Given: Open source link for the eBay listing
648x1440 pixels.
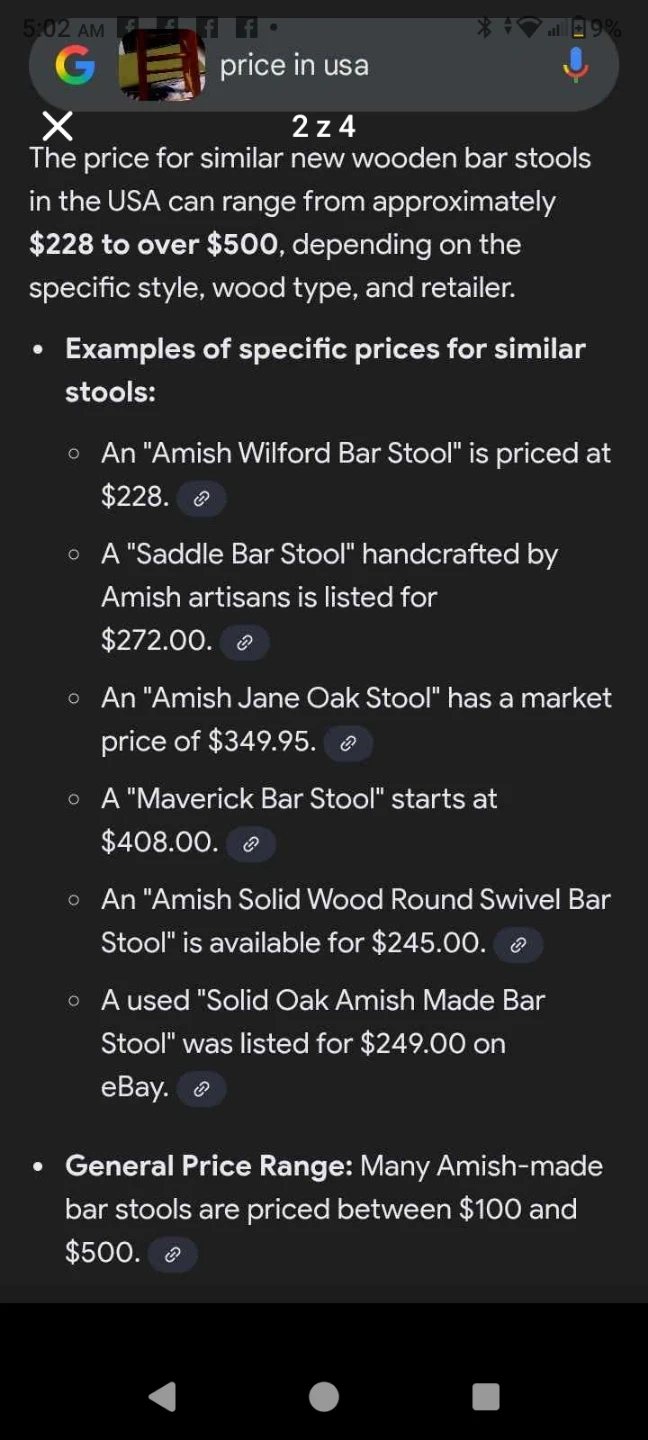Looking at the screenshot, I should pos(201,1089).
